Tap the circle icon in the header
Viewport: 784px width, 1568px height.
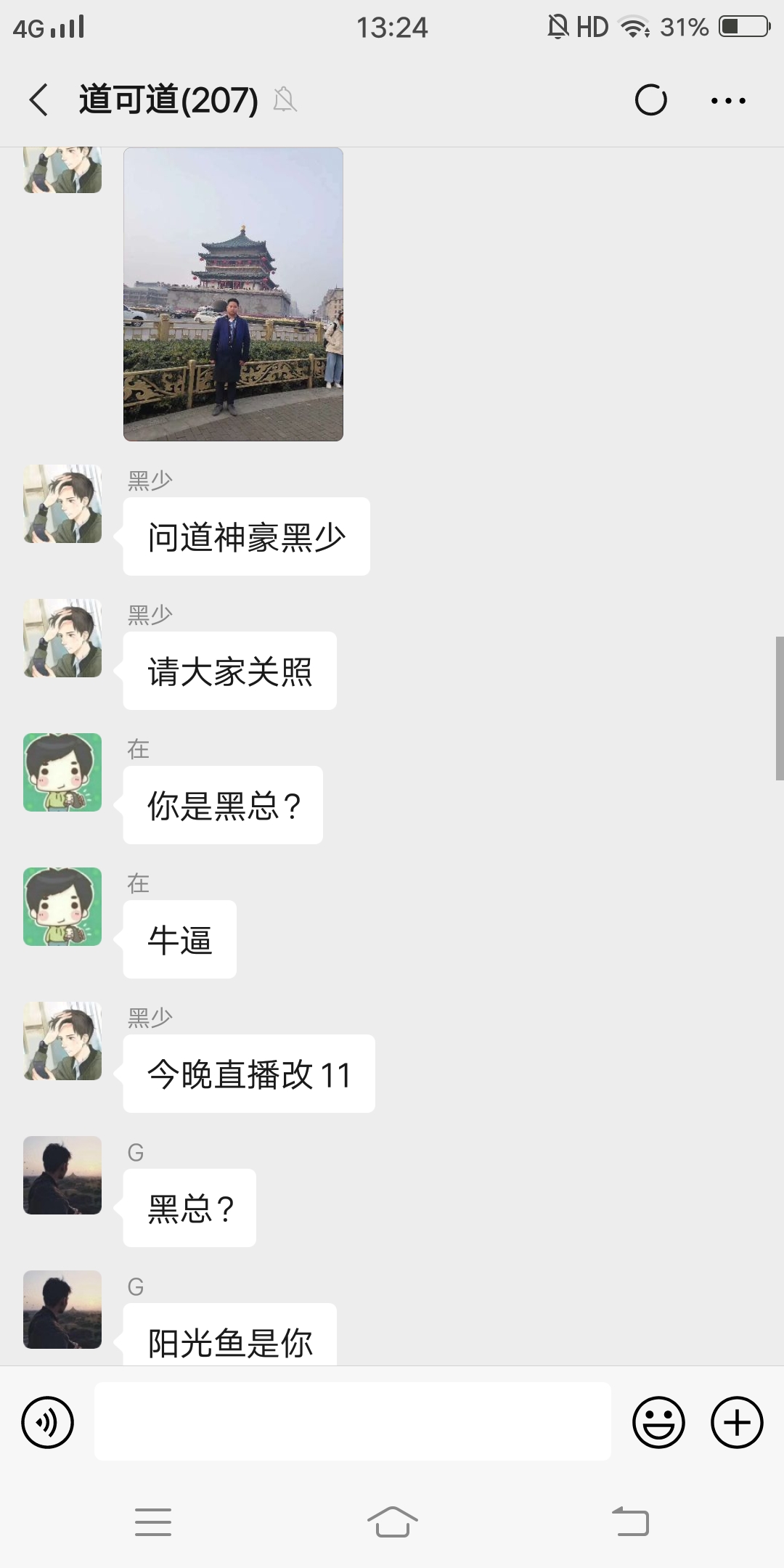pyautogui.click(x=650, y=100)
